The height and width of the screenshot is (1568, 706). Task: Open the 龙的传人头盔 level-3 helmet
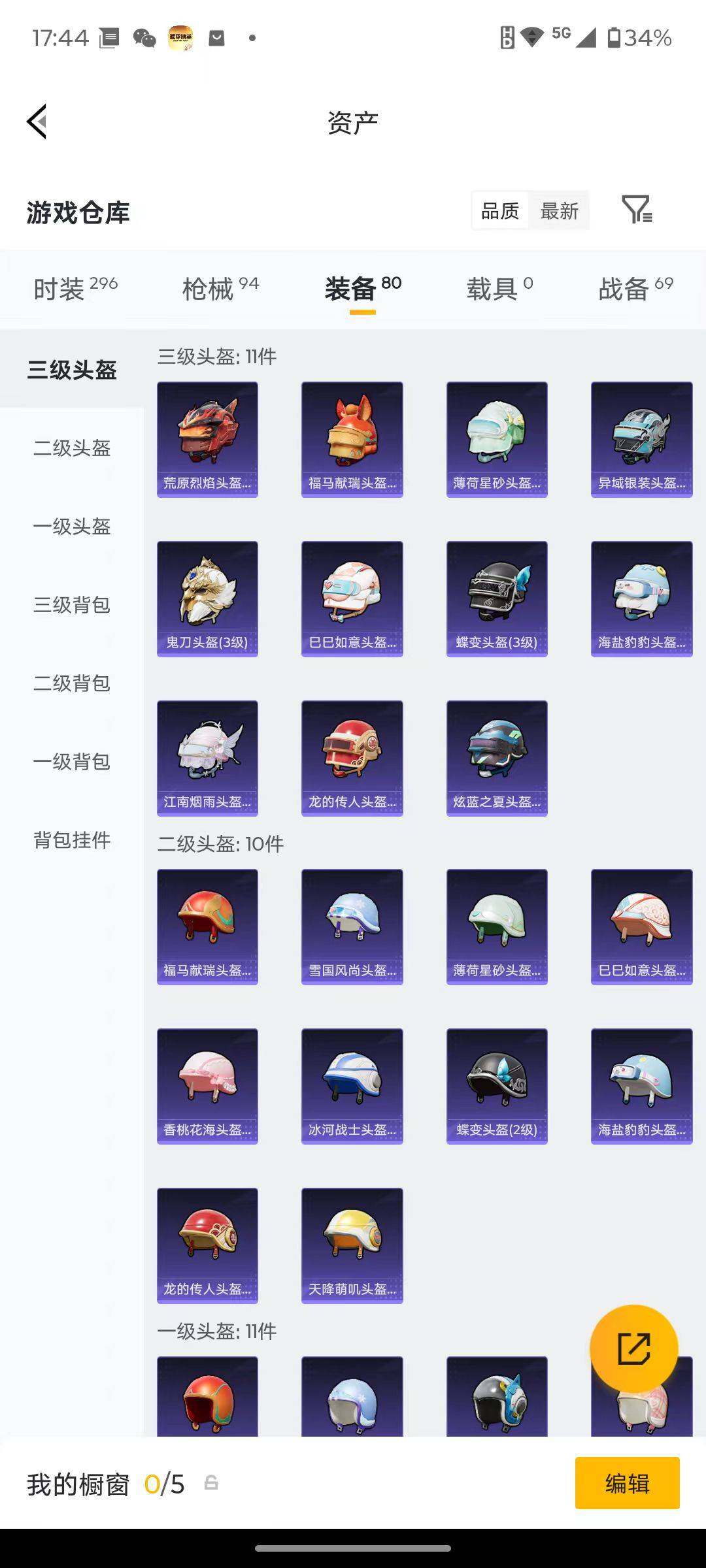click(x=352, y=757)
